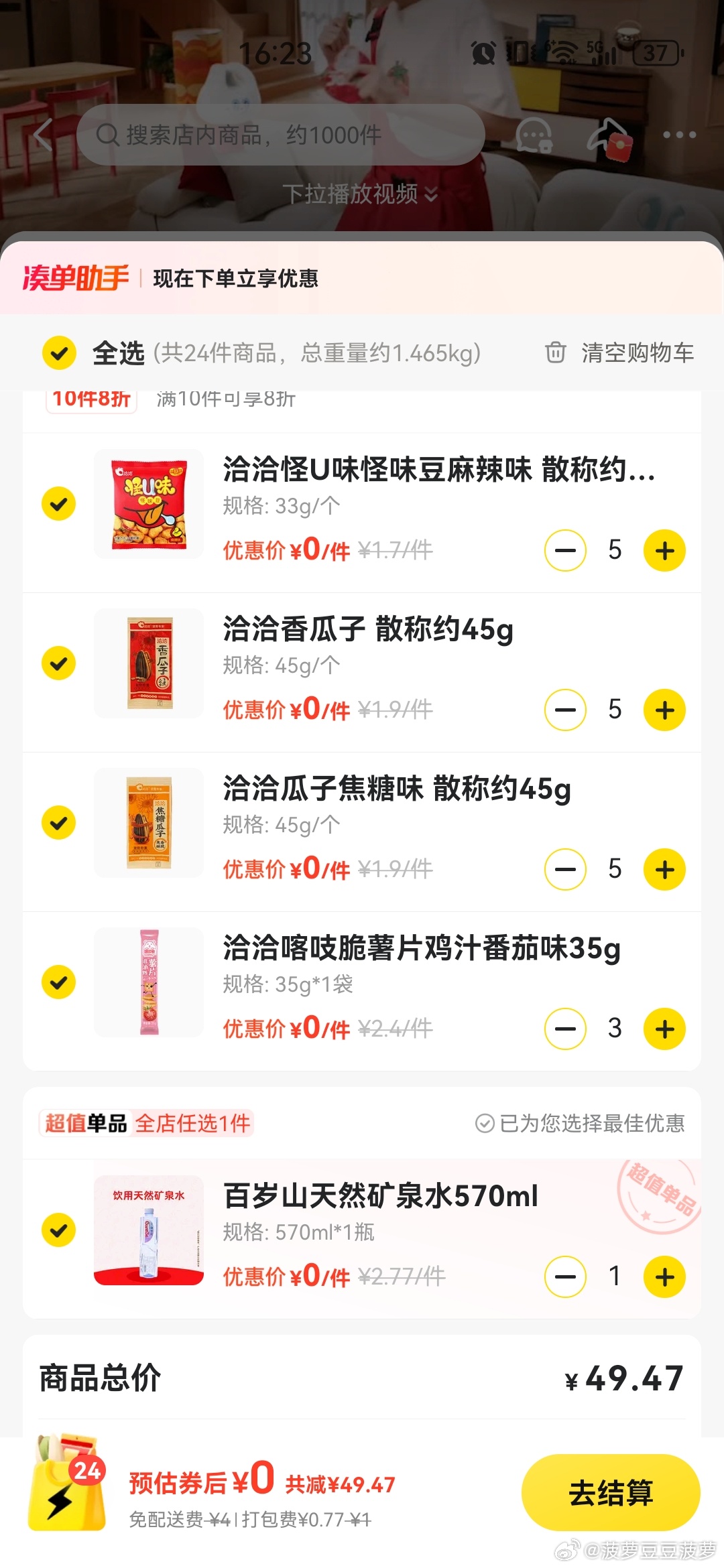Uncheck the 洽洽香瓜子 item
Screen dimensions: 724x1568
59,663
